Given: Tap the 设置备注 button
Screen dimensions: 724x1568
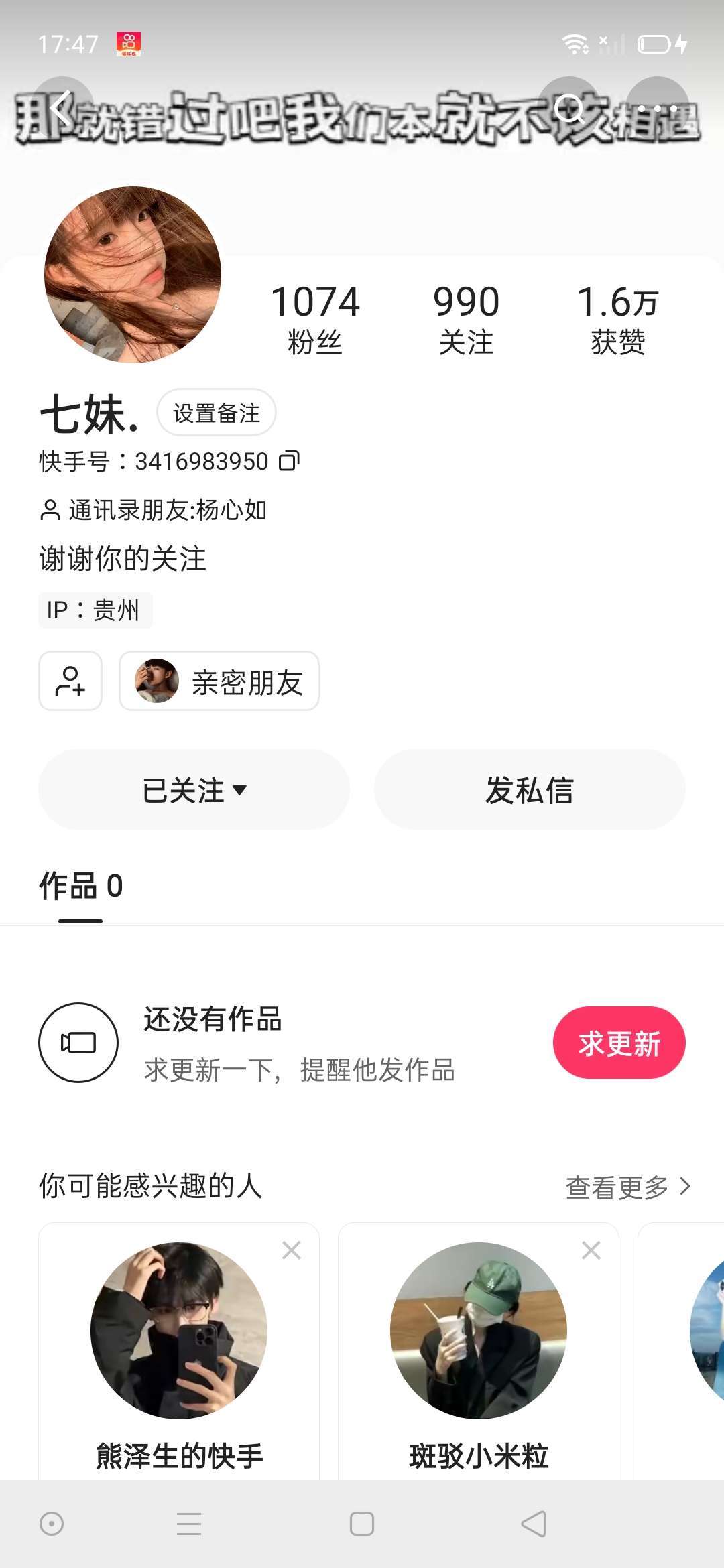Looking at the screenshot, I should click(216, 413).
